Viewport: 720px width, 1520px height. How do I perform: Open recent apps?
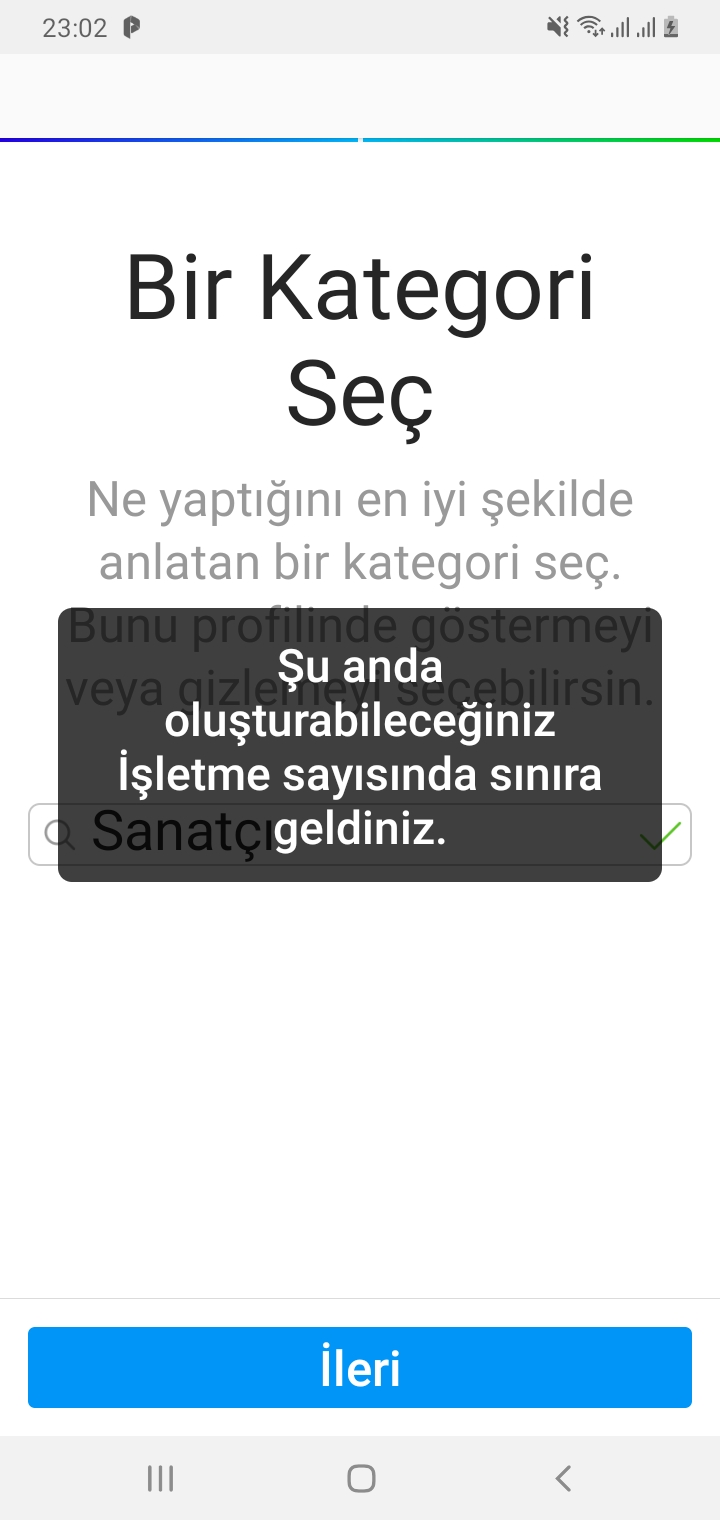(160, 1478)
